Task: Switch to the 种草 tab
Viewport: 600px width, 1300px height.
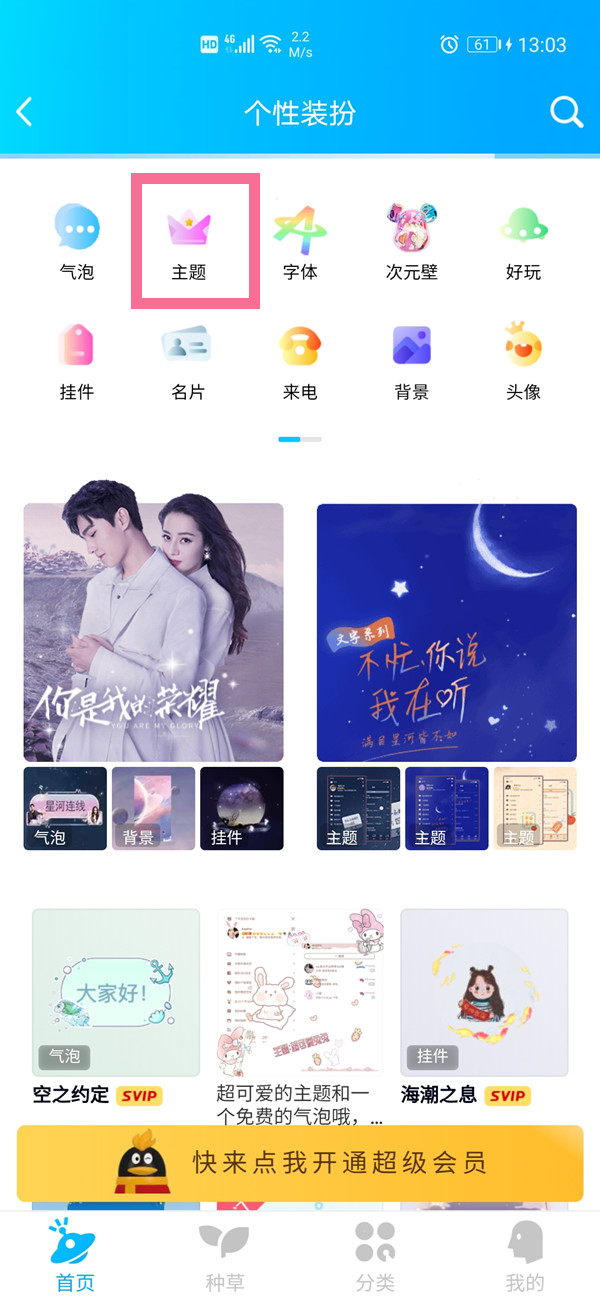Action: tap(224, 1256)
